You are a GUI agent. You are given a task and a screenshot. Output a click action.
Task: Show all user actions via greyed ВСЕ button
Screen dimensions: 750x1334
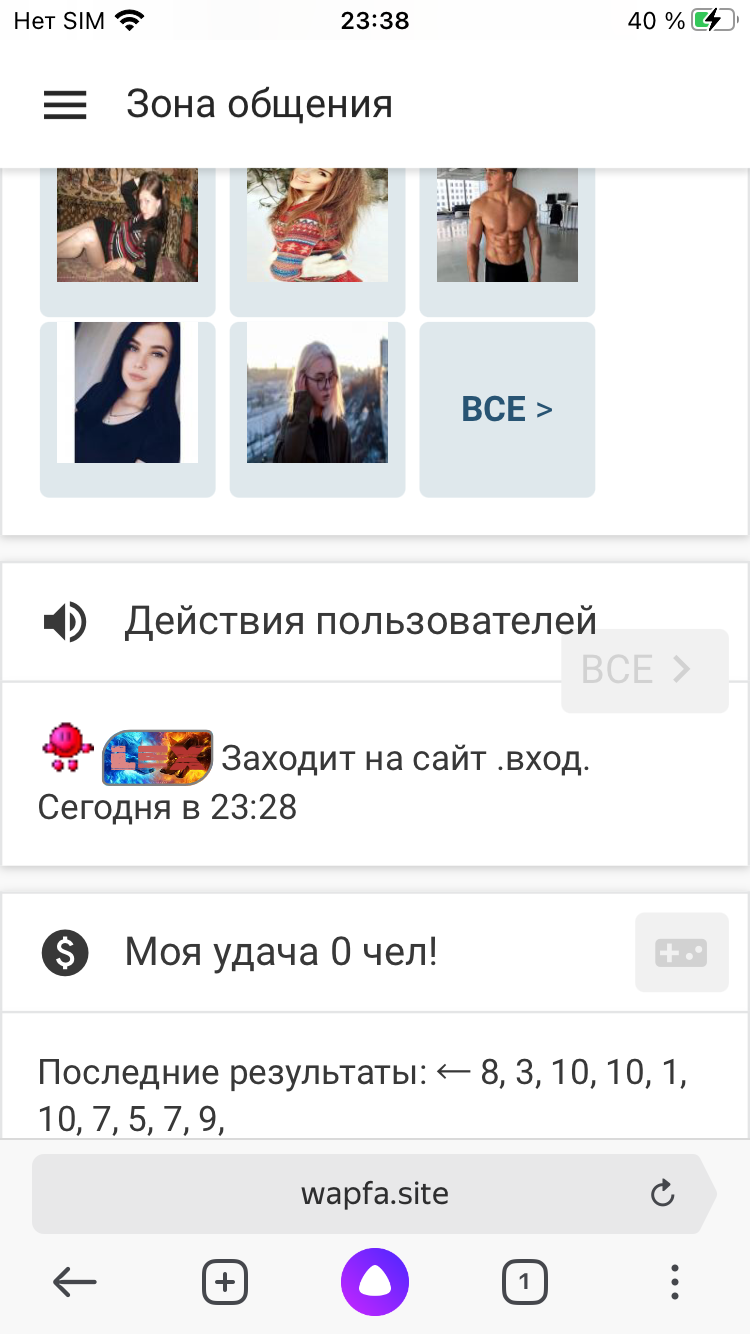(x=644, y=670)
